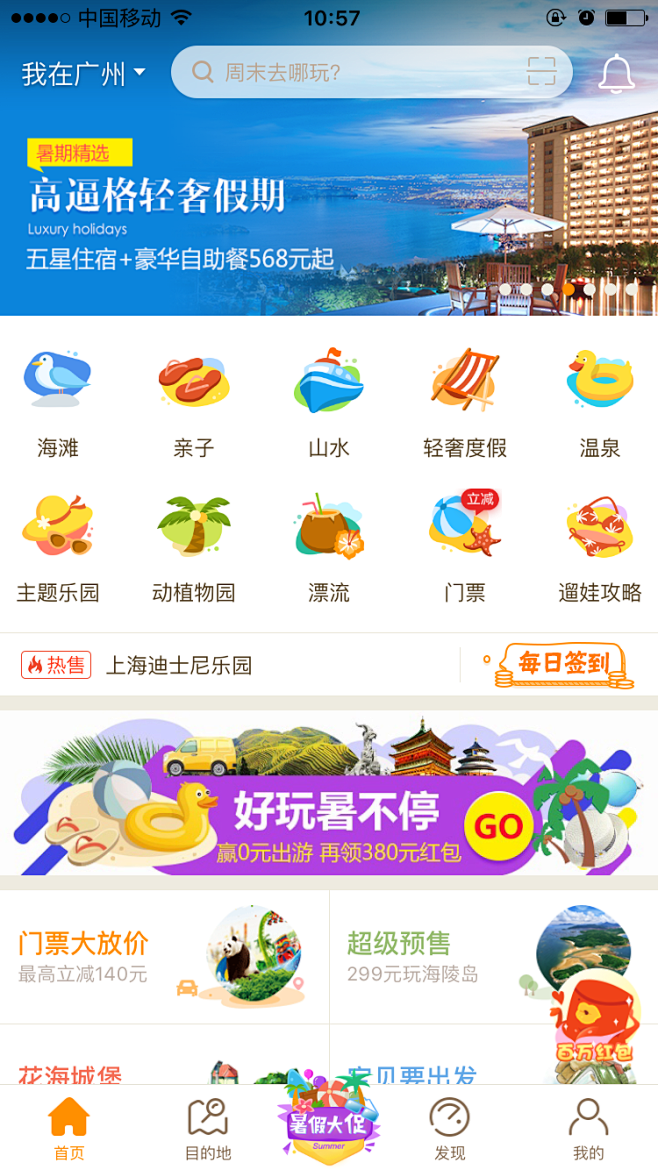The width and height of the screenshot is (658, 1170).
Task: Open the 门票大放价 card
Action: click(x=164, y=957)
